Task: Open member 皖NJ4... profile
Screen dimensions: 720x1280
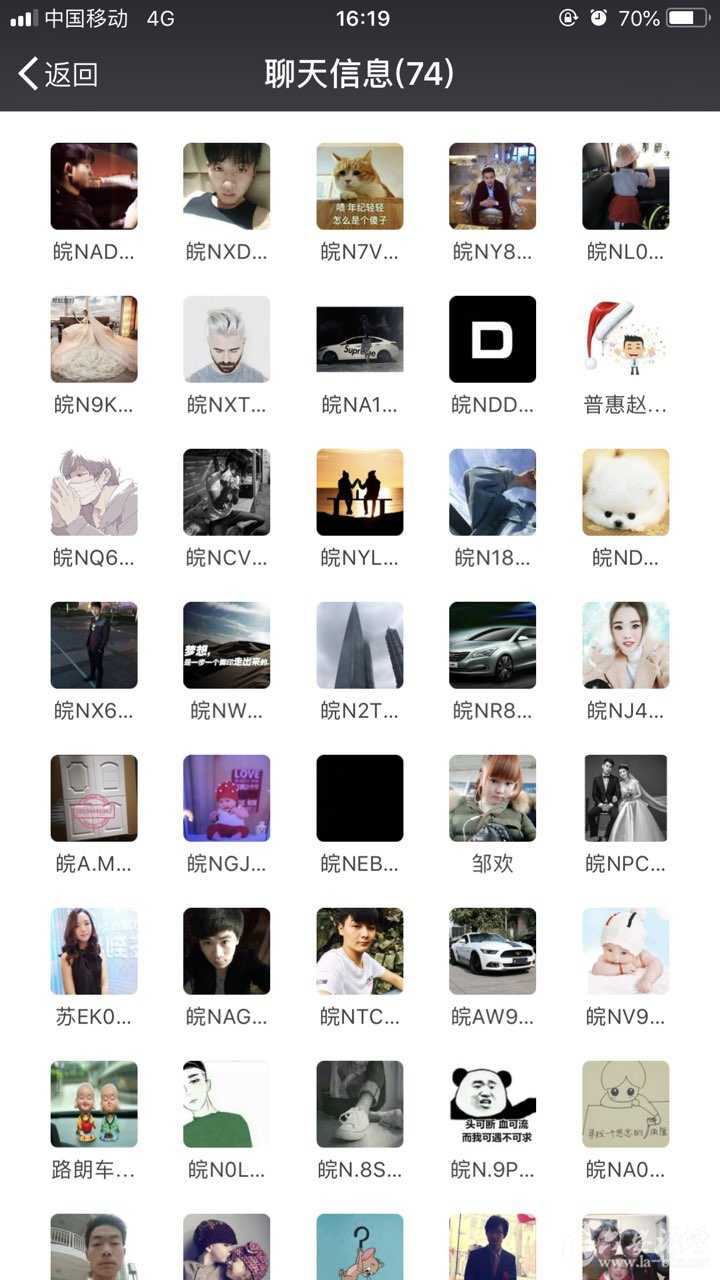Action: [626, 645]
